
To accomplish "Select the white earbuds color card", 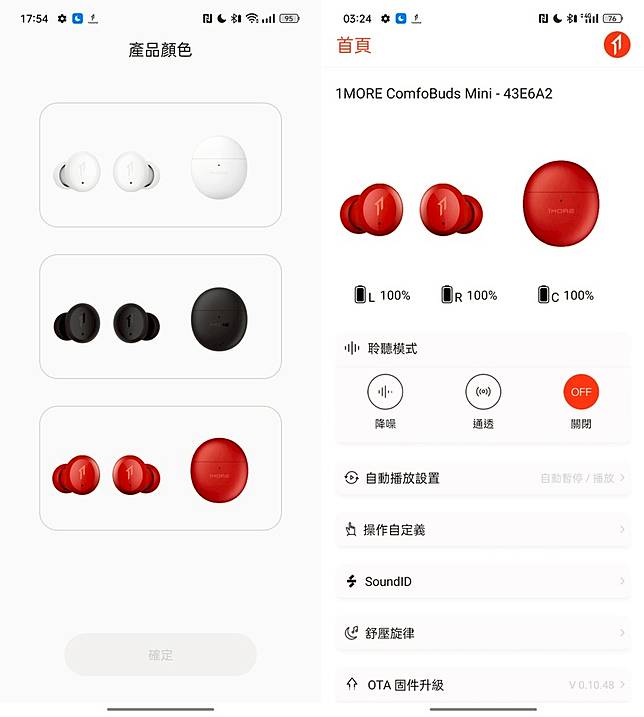I will click(x=160, y=165).
